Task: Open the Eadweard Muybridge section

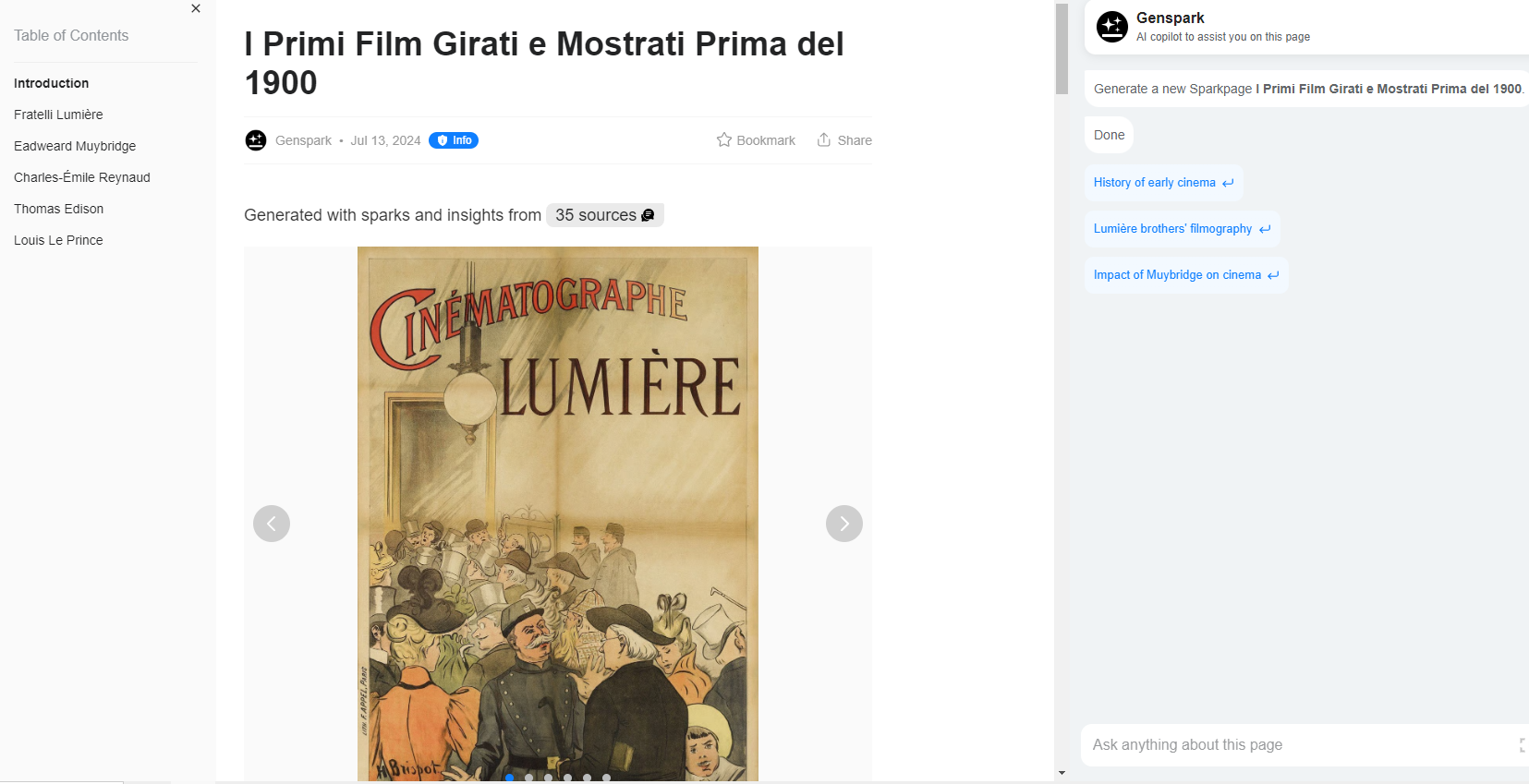Action: pos(75,146)
